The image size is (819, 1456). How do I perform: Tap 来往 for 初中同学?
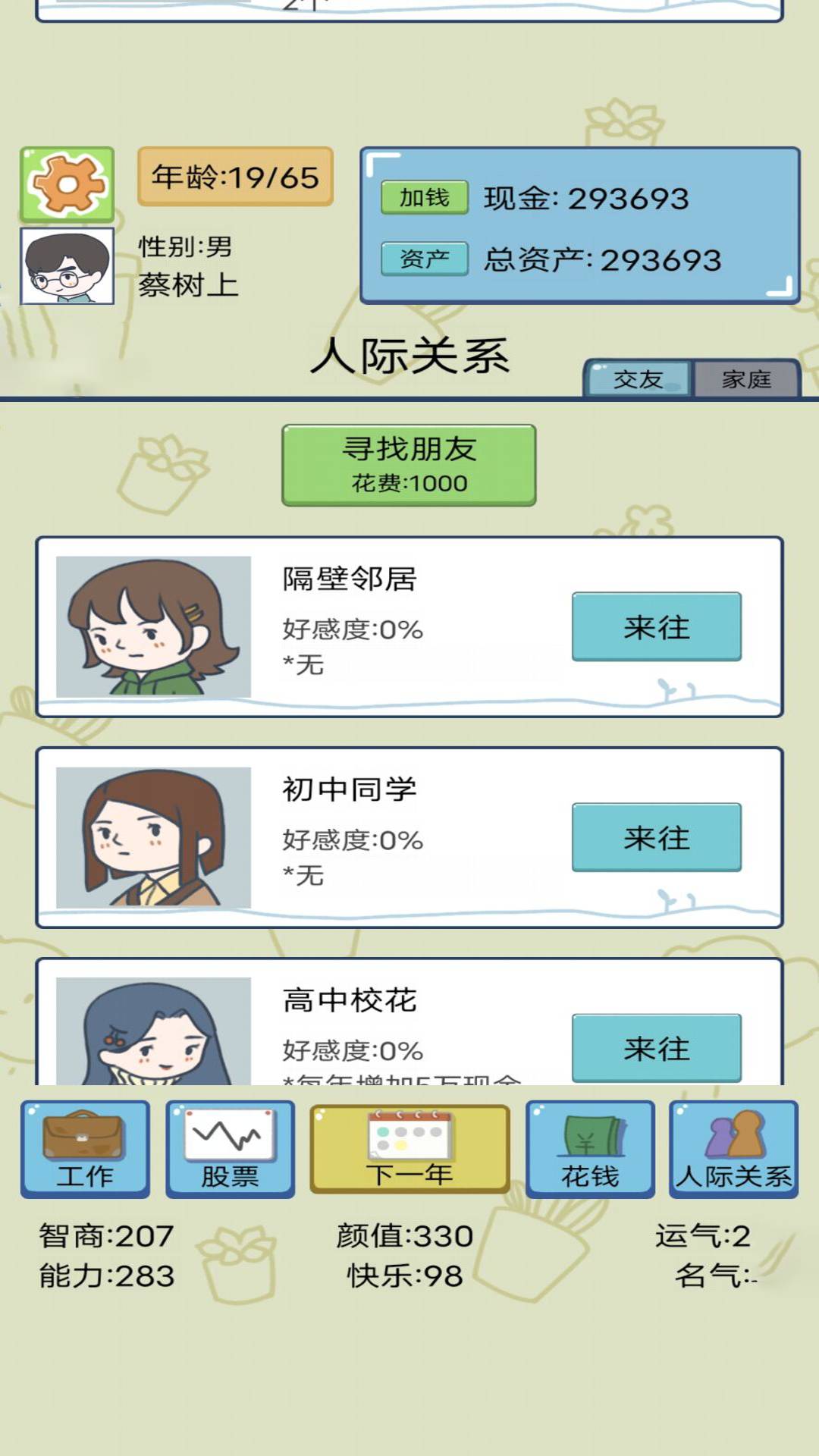656,837
